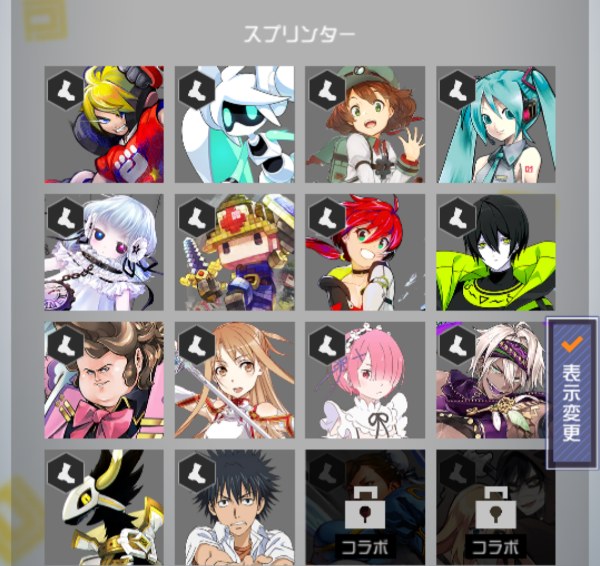Choose the red-haired girl with green eyes
Viewport: 600px width, 566px height.
coord(365,252)
